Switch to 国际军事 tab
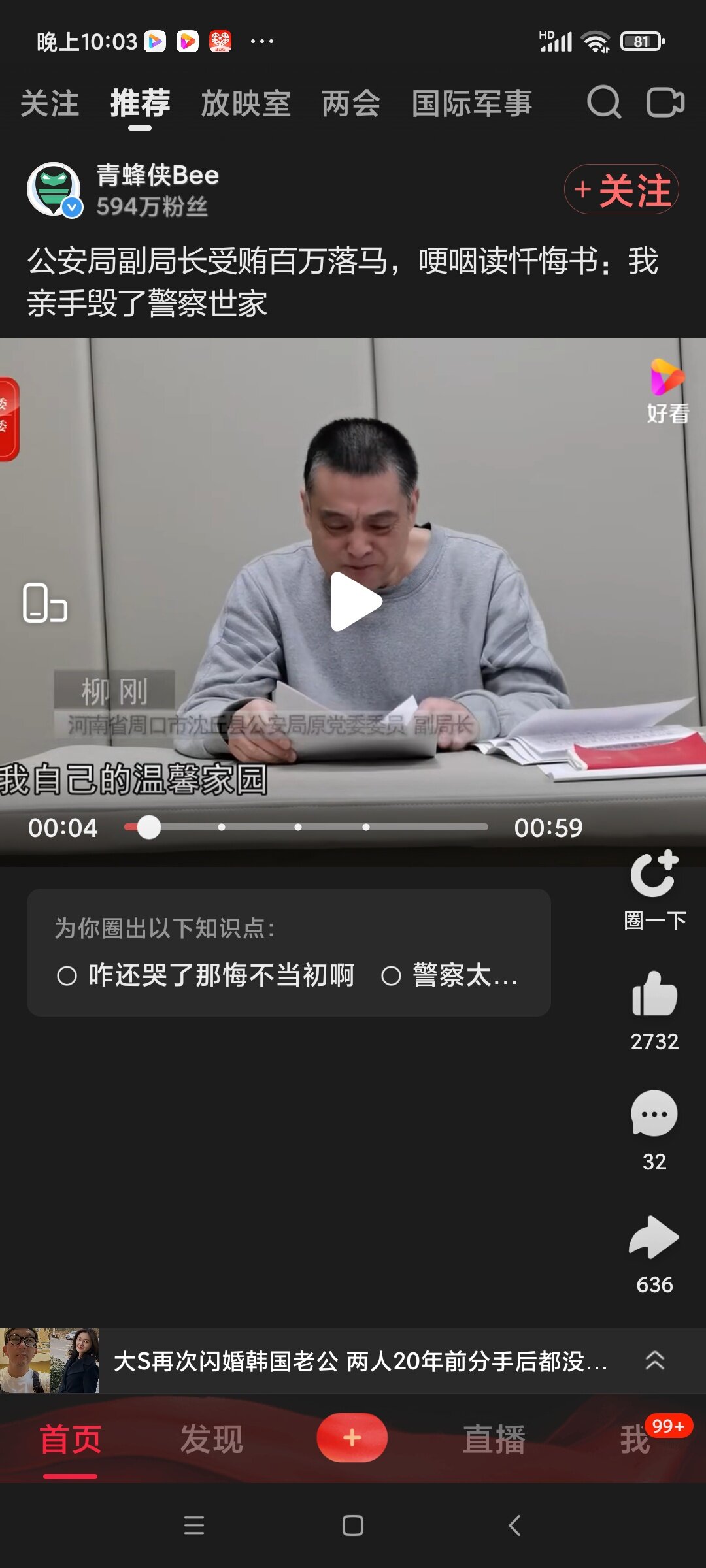Image resolution: width=706 pixels, height=1568 pixels. point(472,104)
